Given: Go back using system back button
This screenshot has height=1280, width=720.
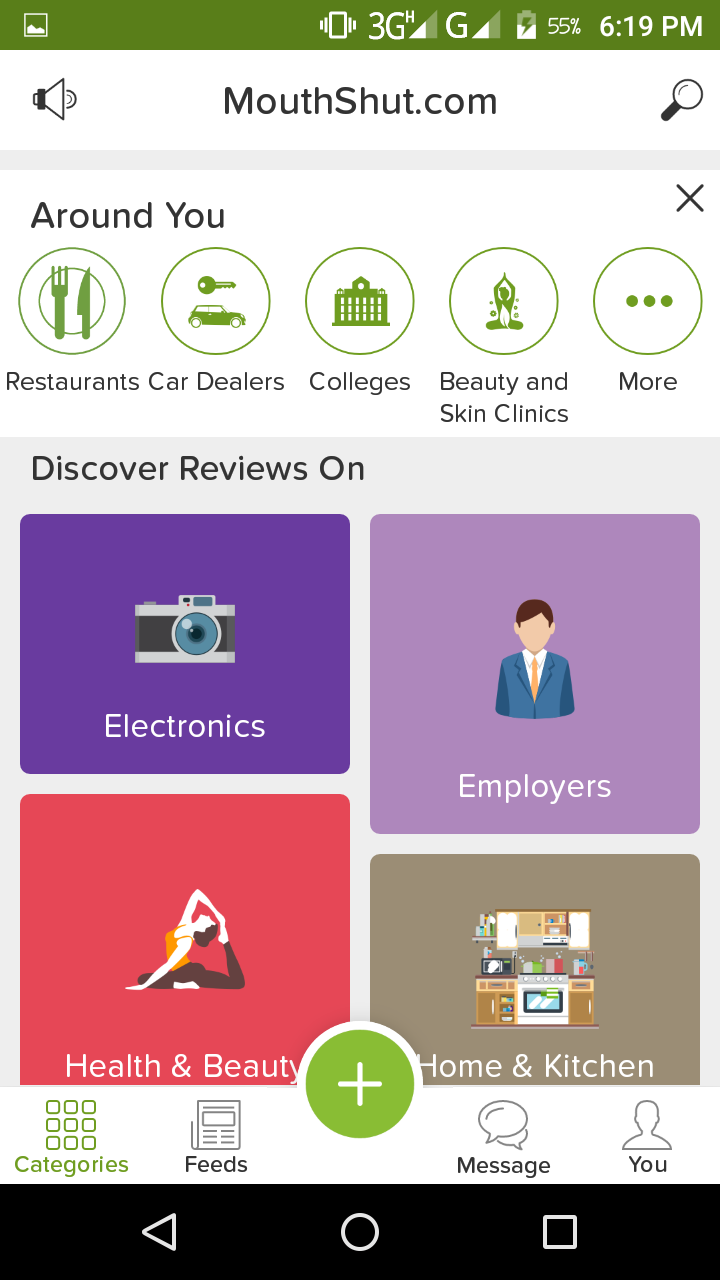Looking at the screenshot, I should 160,1232.
